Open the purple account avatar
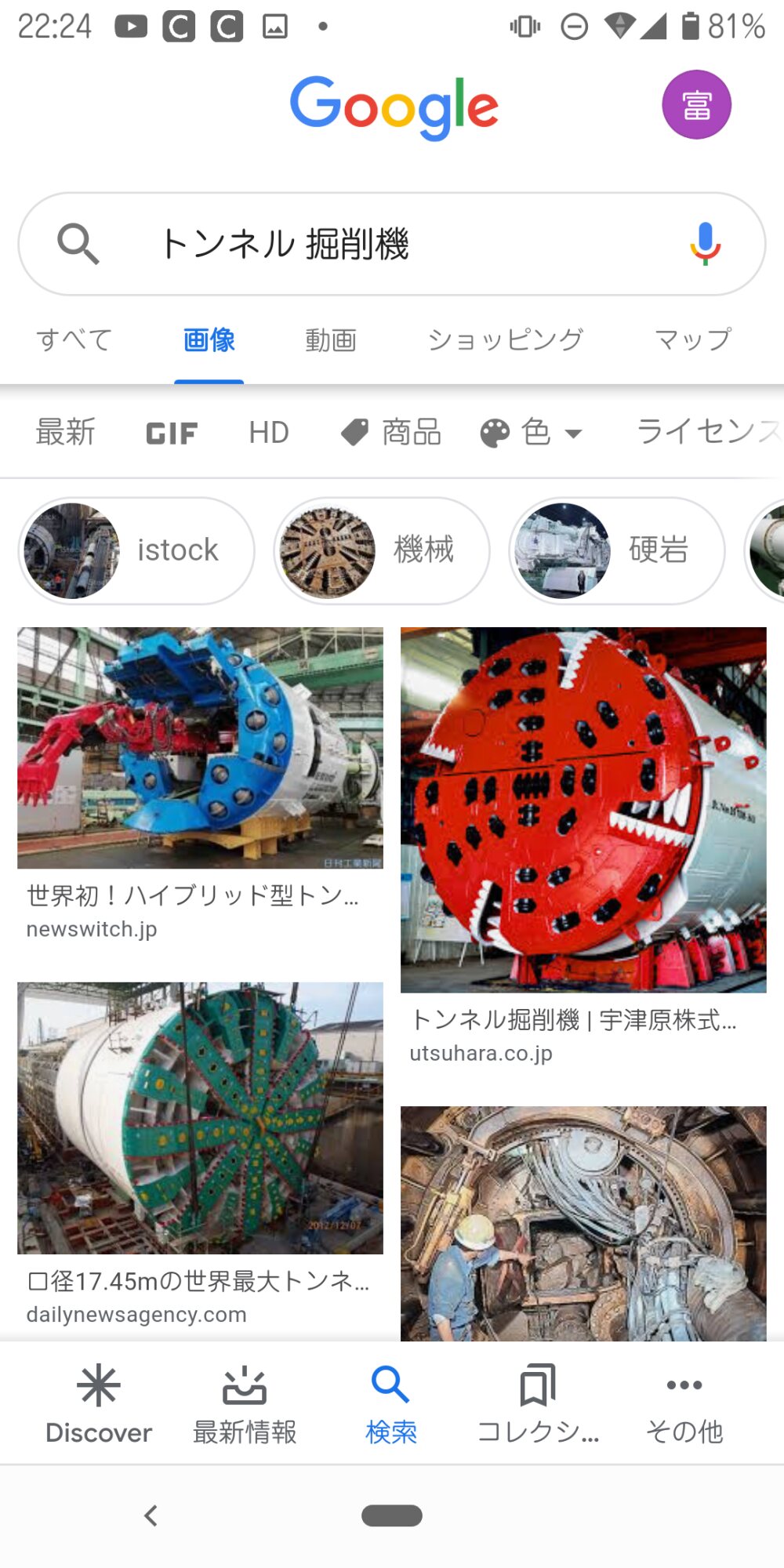 (x=696, y=104)
